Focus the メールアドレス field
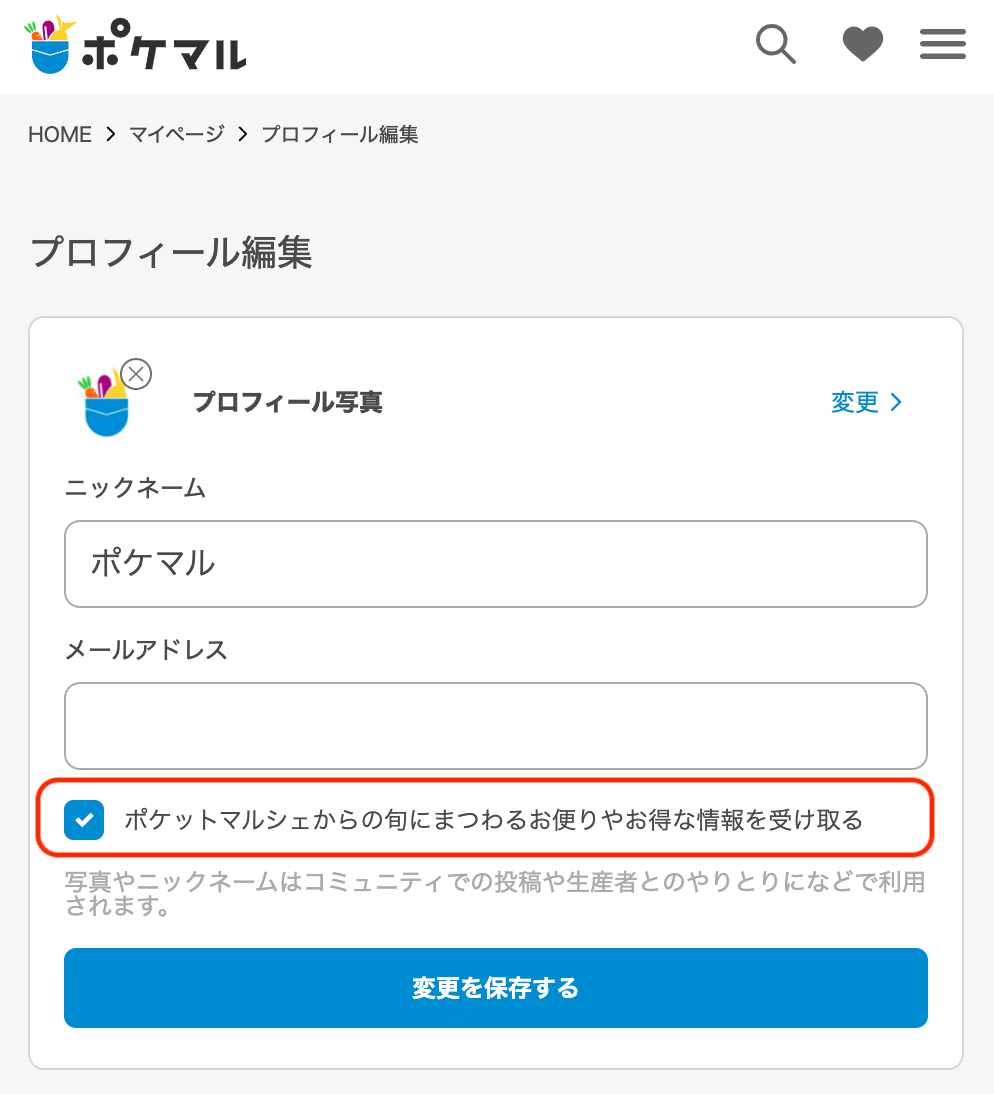 click(x=495, y=726)
